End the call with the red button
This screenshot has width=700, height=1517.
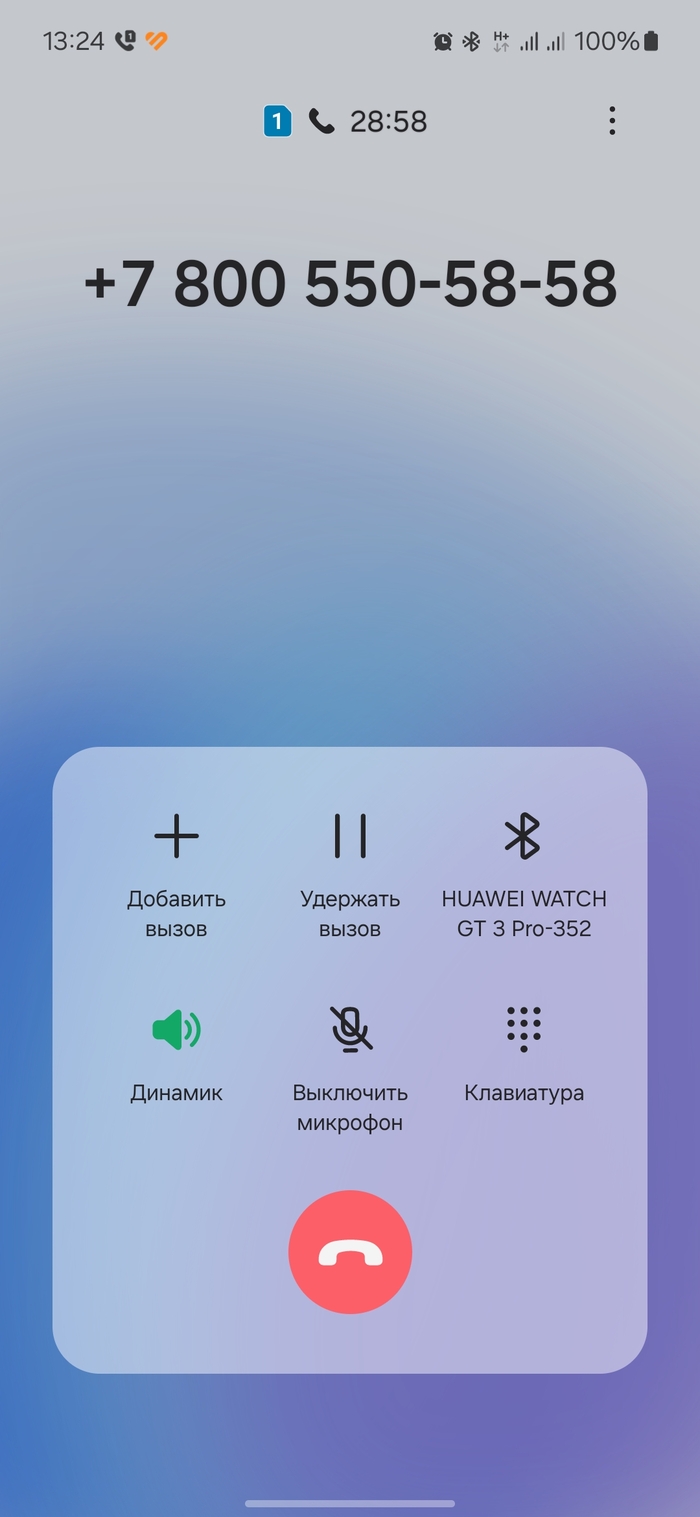[x=350, y=1252]
